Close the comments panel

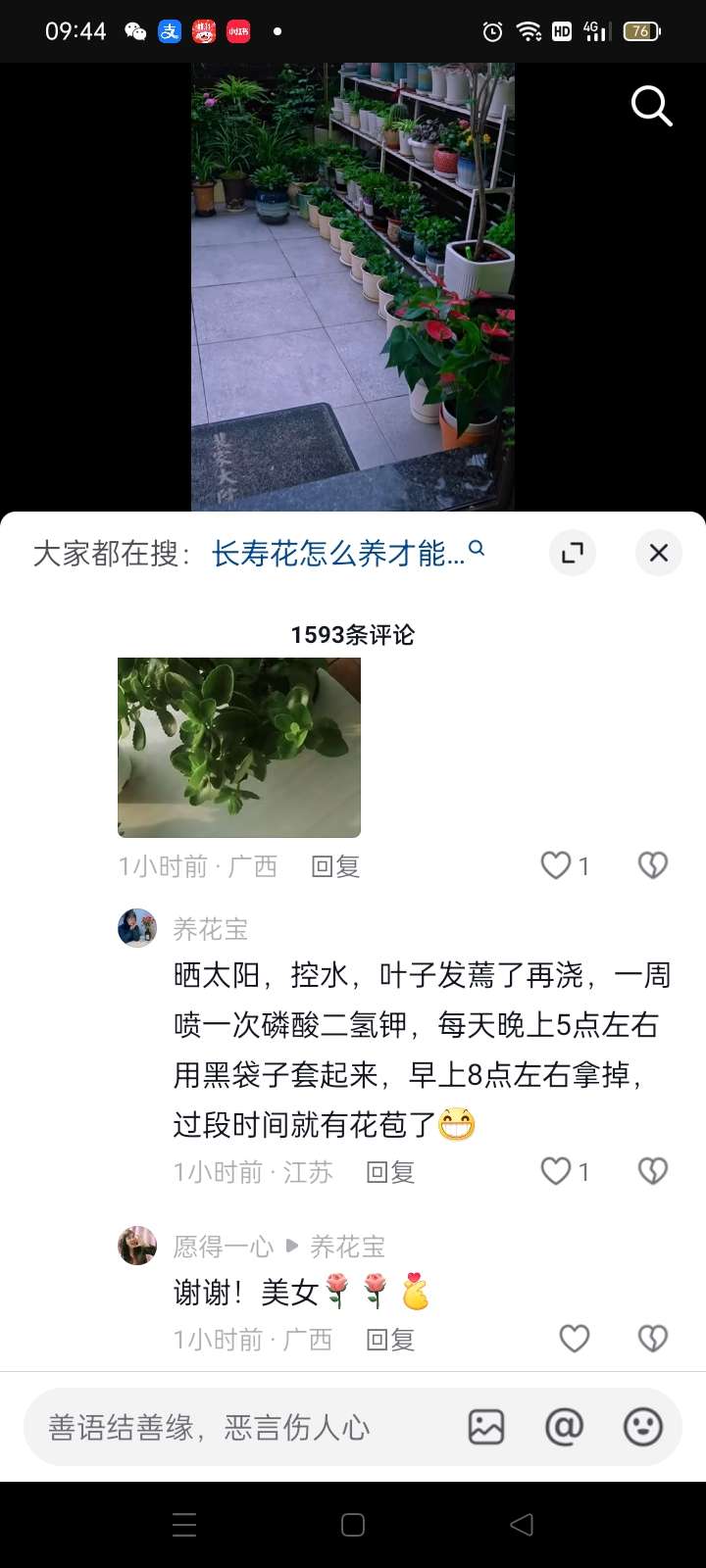tap(659, 553)
